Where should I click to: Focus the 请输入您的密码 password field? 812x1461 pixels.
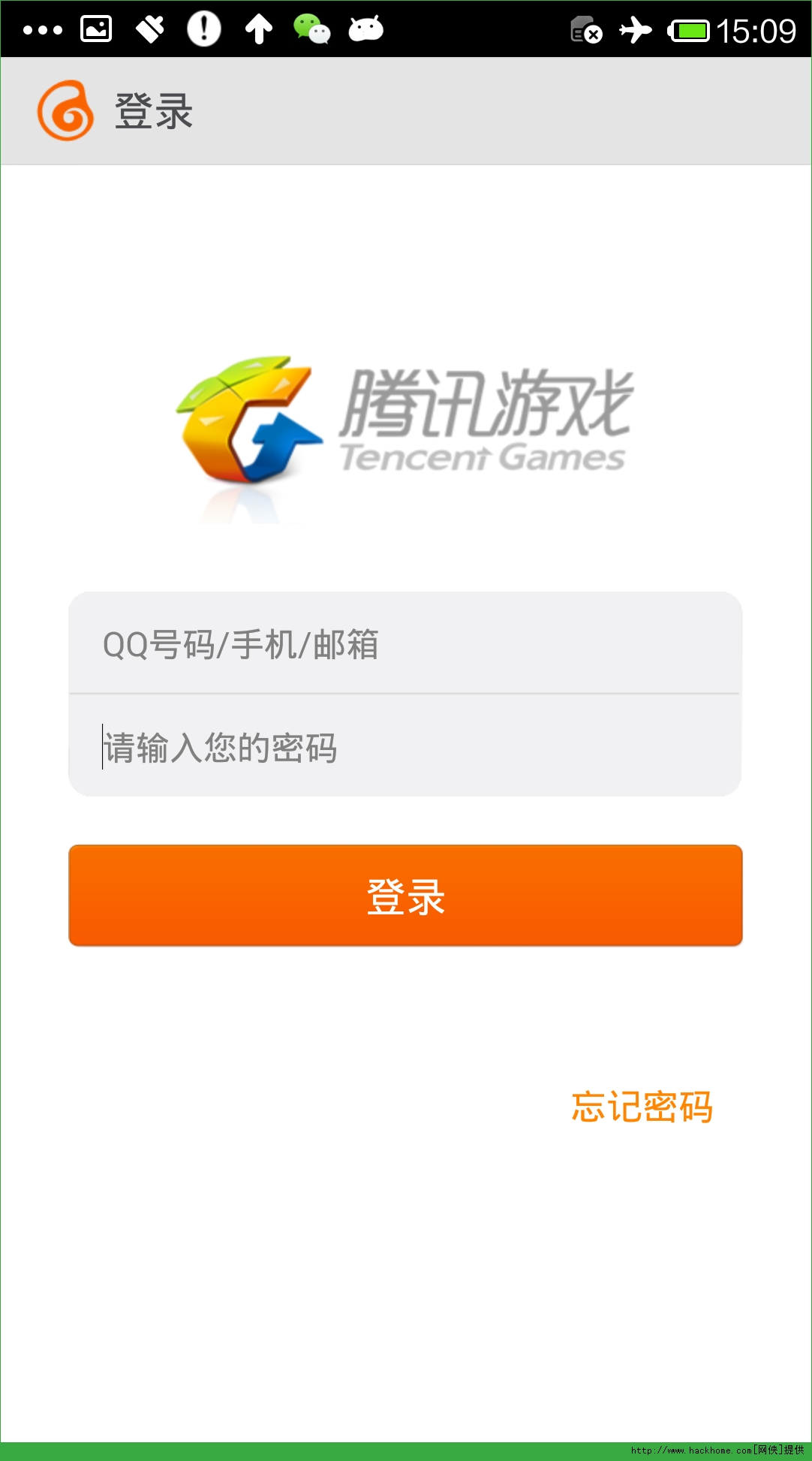coord(405,746)
